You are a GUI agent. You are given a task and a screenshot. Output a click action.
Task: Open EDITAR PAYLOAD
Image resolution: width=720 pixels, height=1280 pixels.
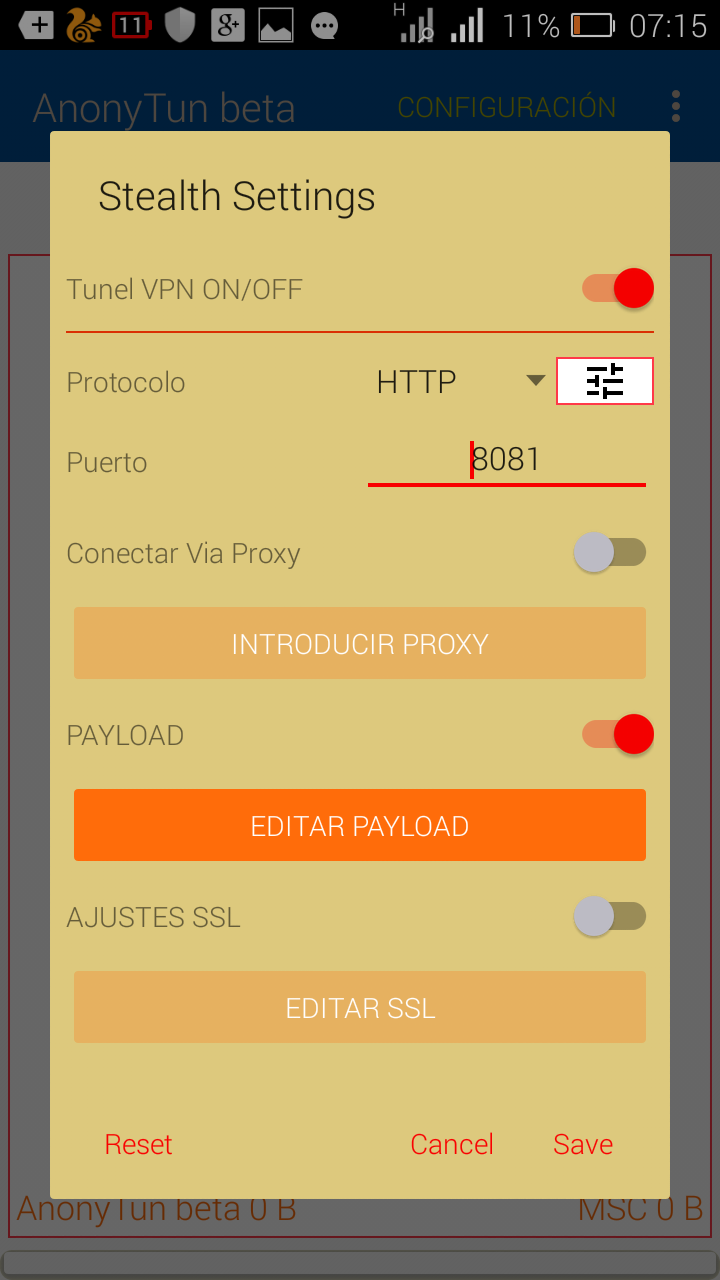[360, 825]
